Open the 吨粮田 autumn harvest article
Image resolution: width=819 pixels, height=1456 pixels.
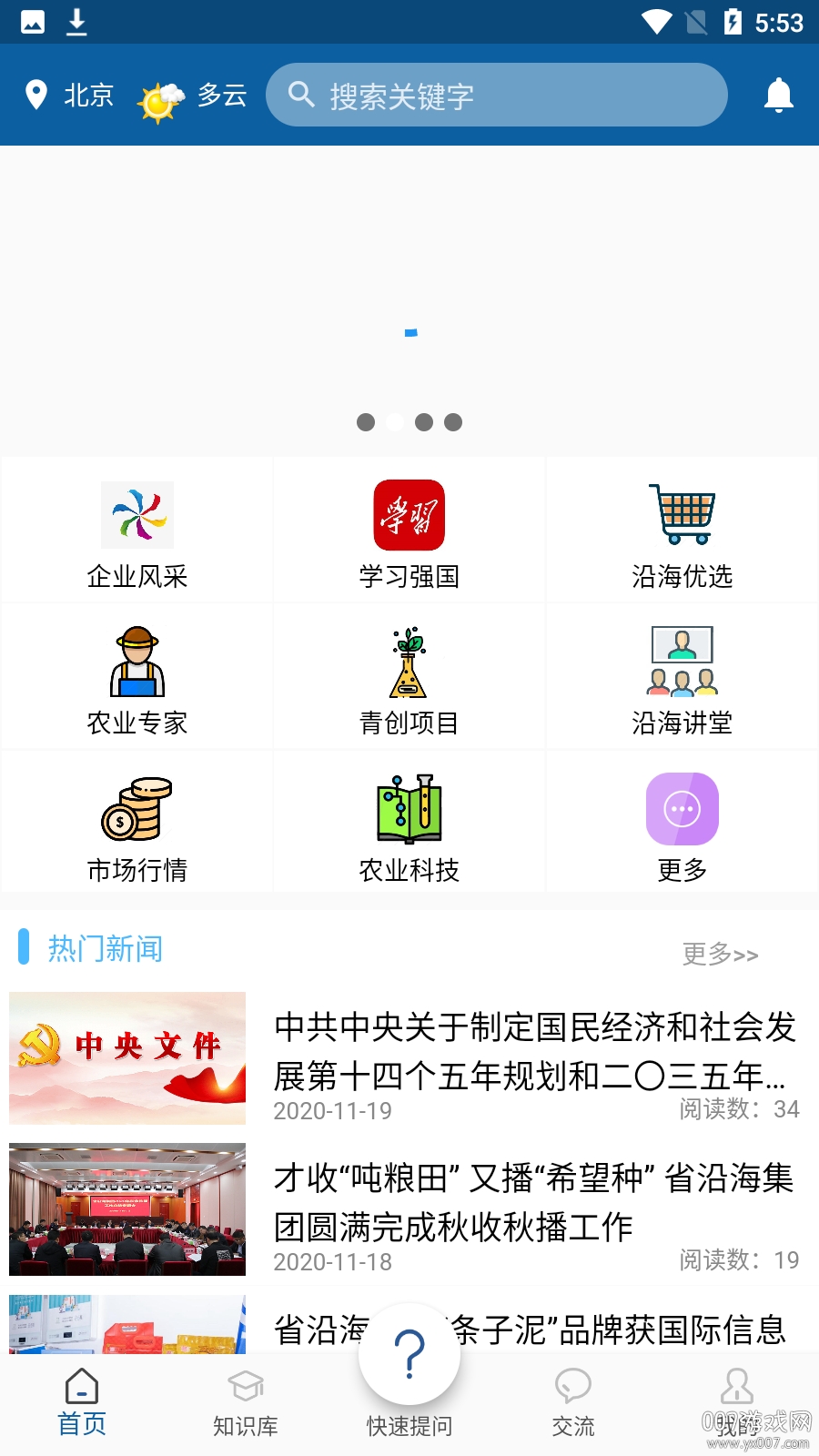pyautogui.click(x=535, y=1203)
